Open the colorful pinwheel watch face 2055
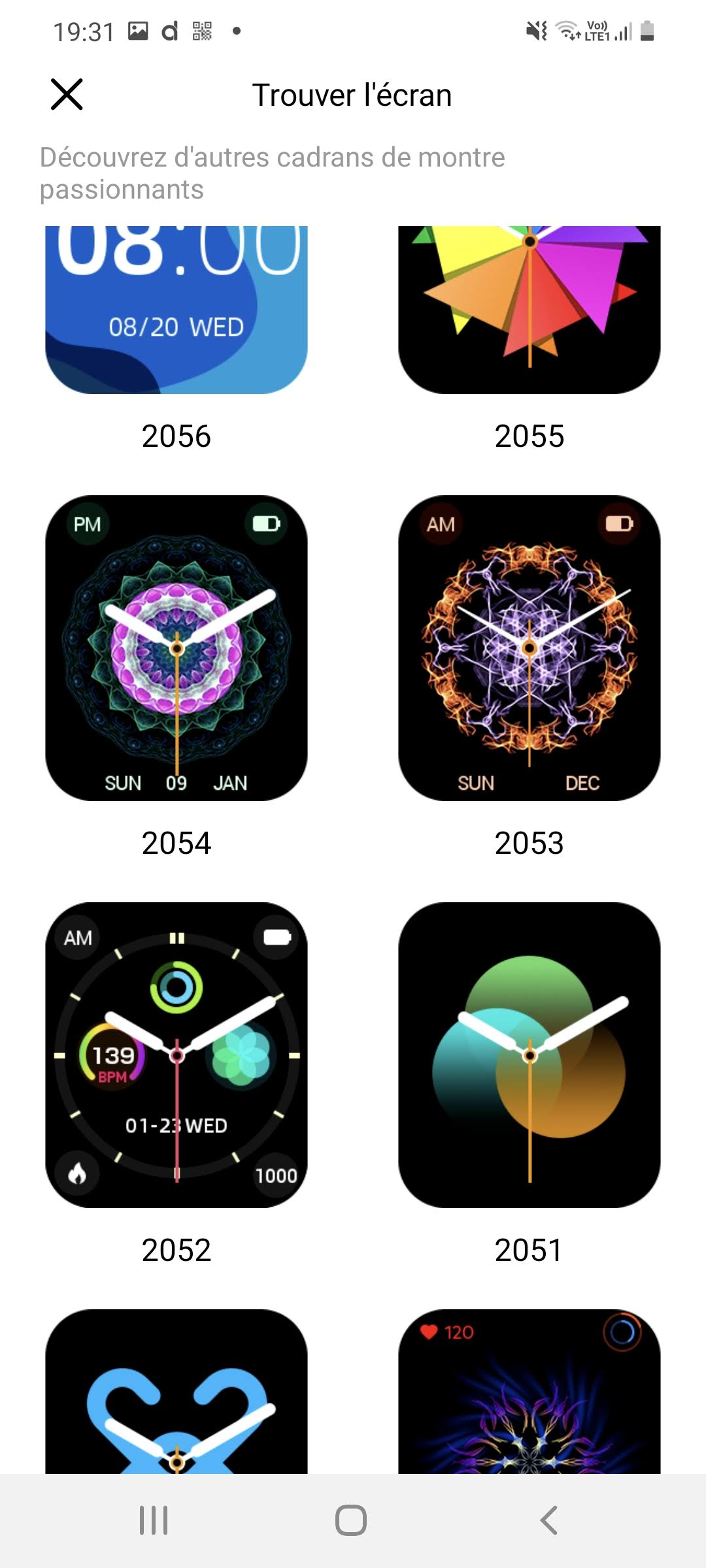 click(x=529, y=310)
